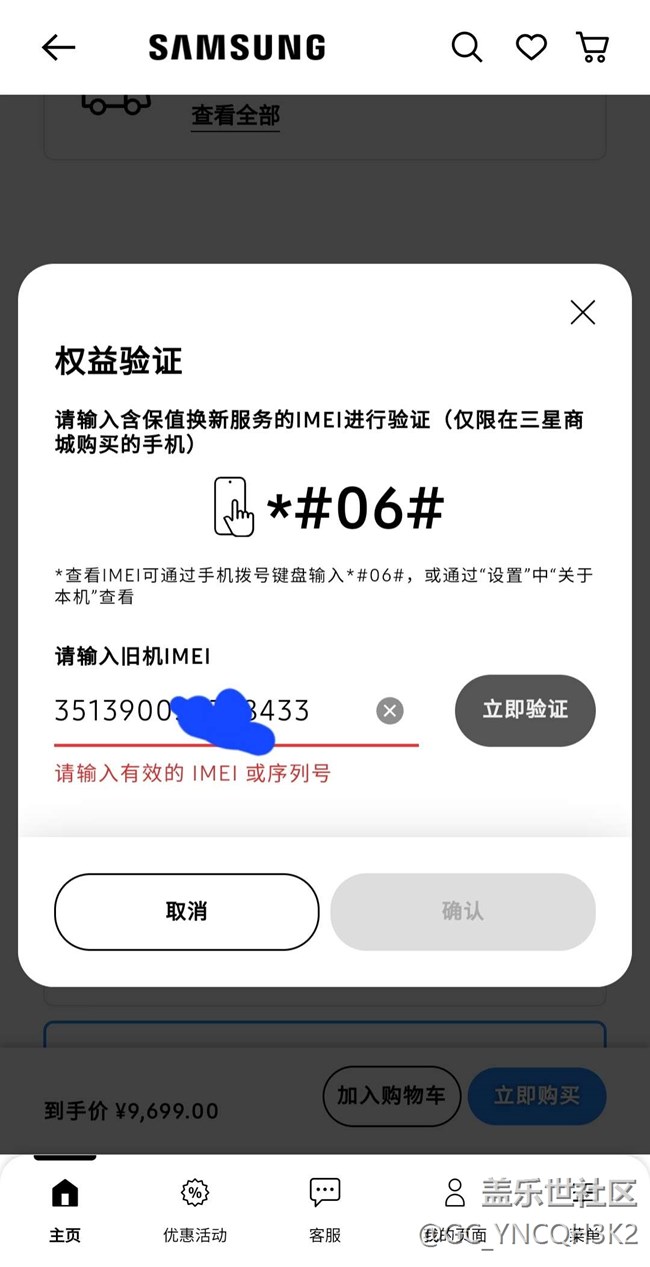
Task: Switch to the 优惠活动 tab
Action: coord(195,1210)
